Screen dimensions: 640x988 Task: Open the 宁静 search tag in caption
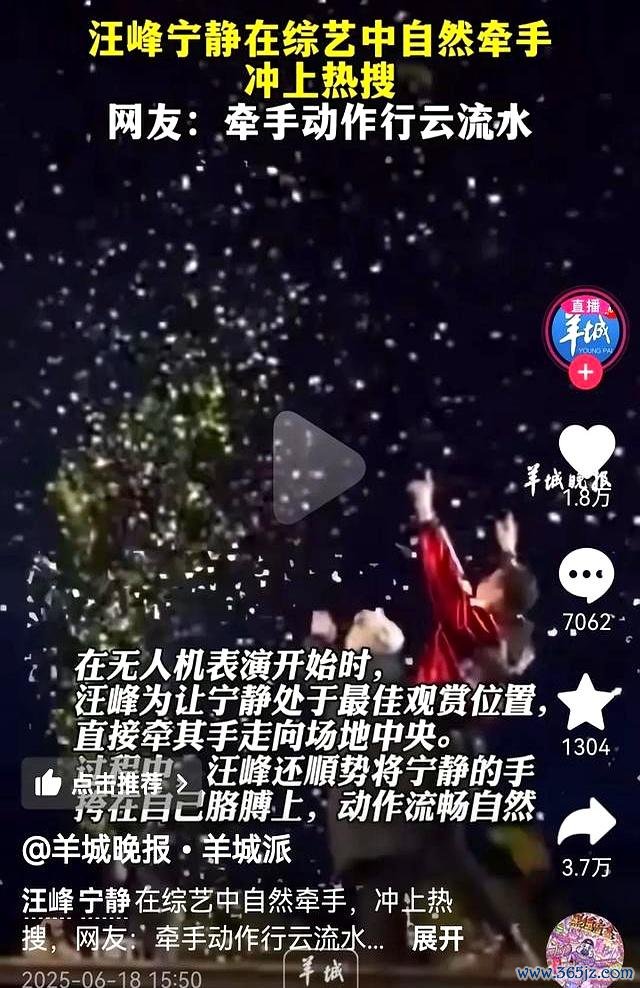[105, 901]
